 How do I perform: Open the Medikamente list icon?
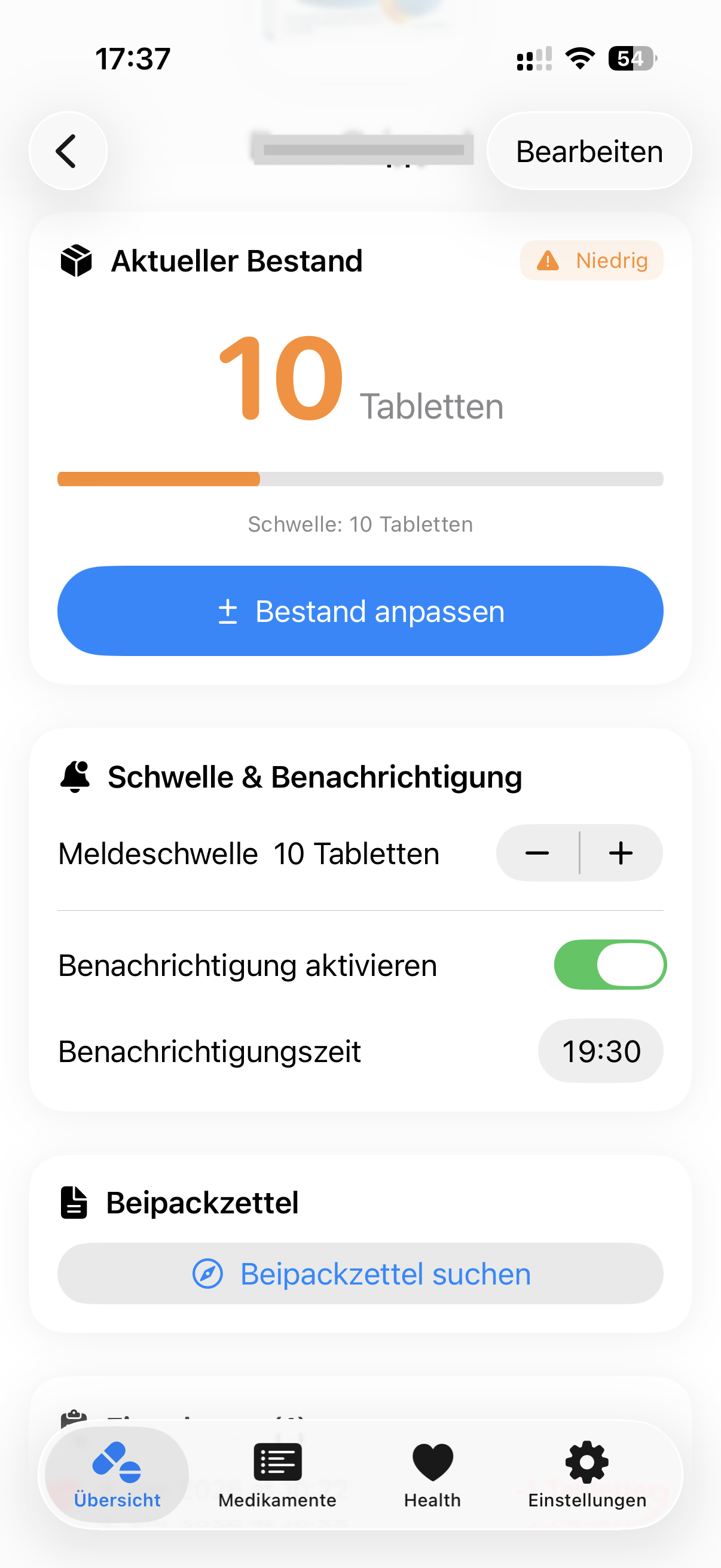(277, 1463)
